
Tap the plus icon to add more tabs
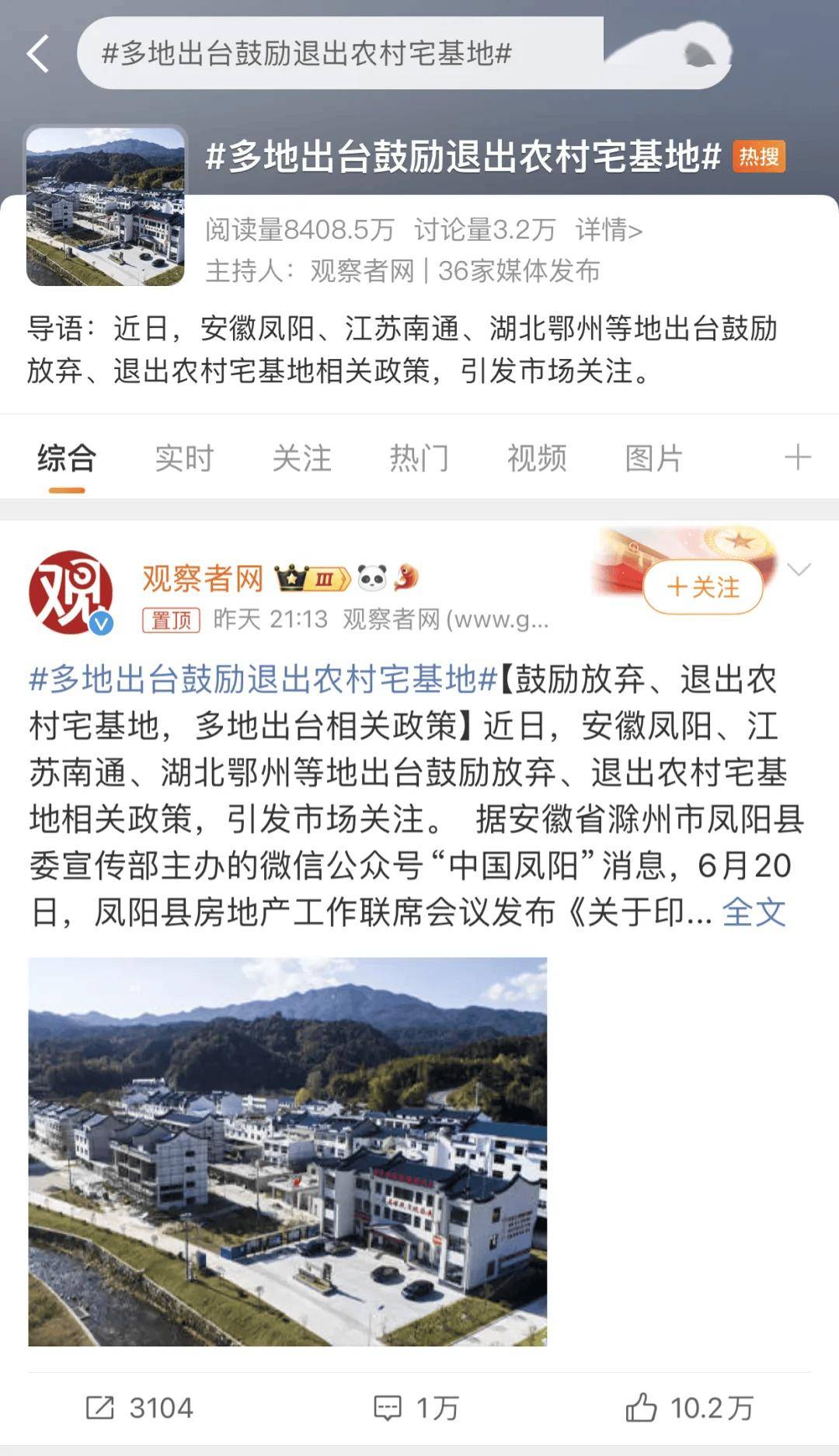798,457
